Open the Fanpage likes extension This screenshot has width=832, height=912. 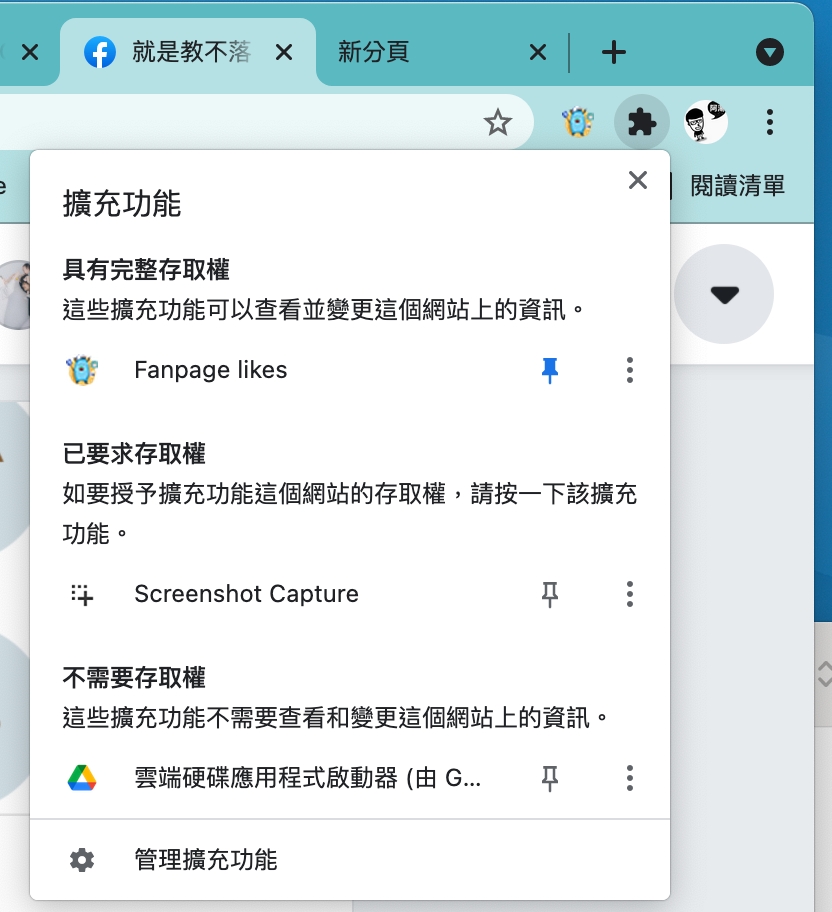pyautogui.click(x=210, y=371)
